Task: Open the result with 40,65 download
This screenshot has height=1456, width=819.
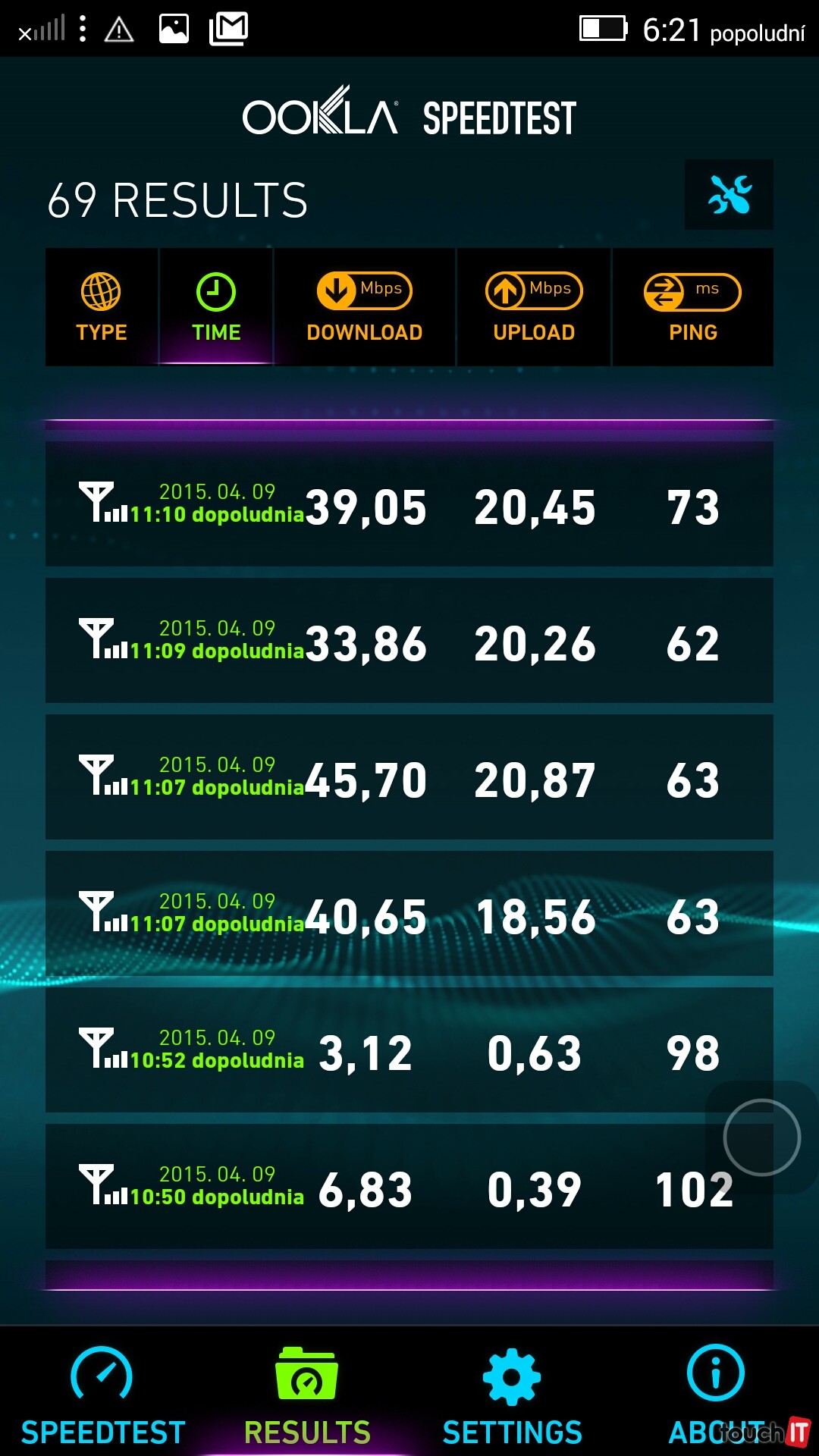Action: point(409,914)
